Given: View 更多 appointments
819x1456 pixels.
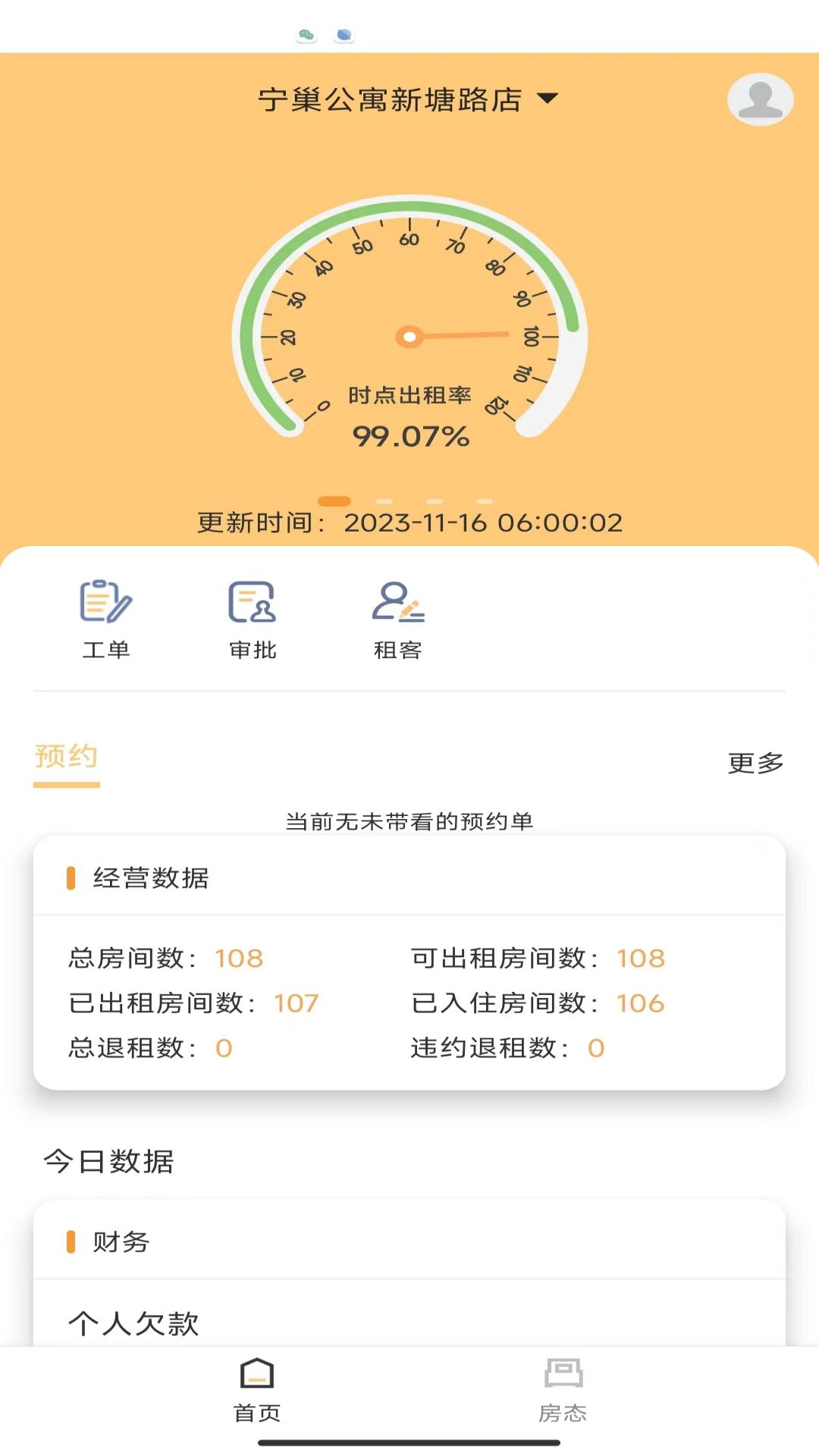Looking at the screenshot, I should click(755, 763).
